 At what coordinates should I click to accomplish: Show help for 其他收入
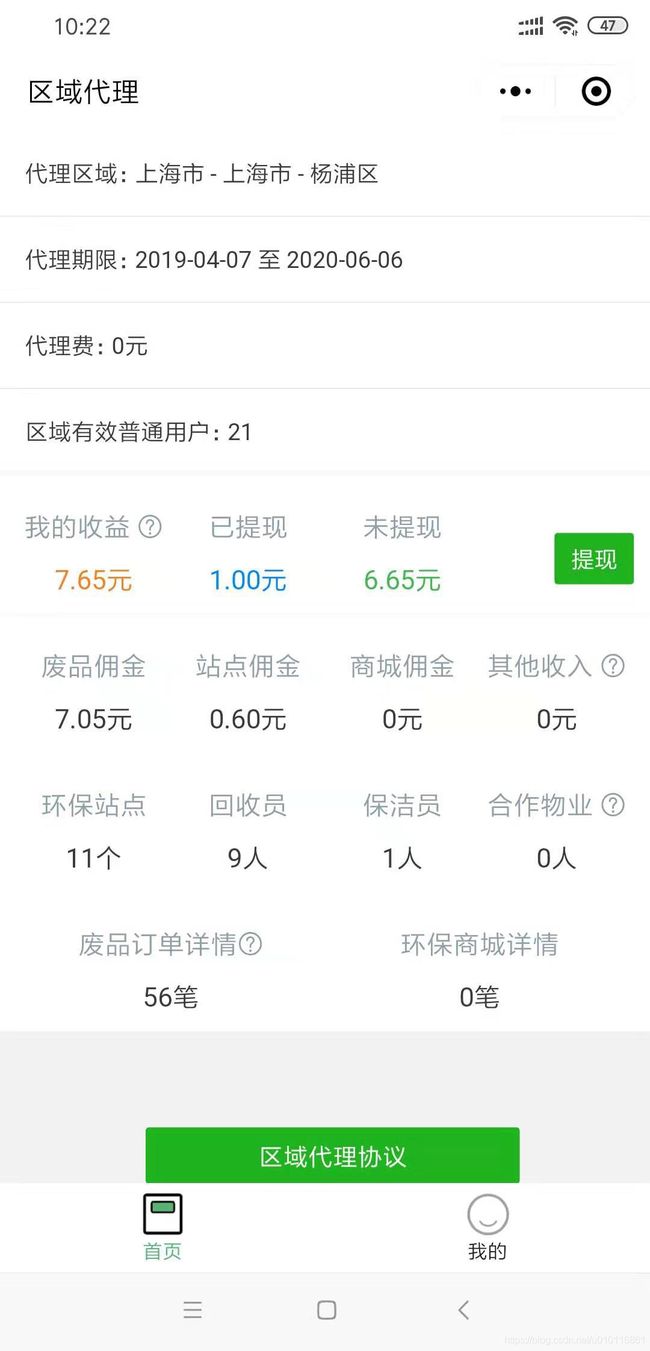[613, 666]
